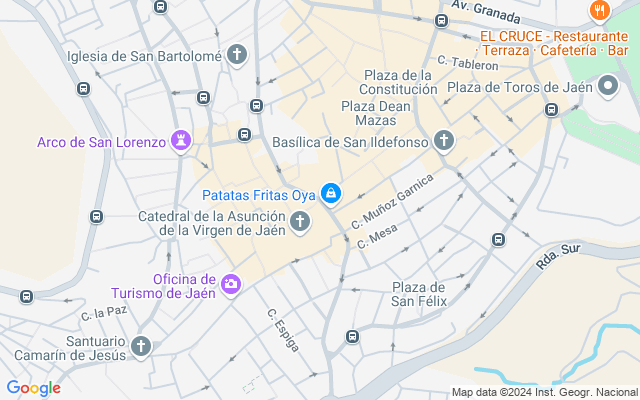Image resolution: width=640 pixels, height=400 pixels.
Task: Open Santuario Camarín de Jesús marker
Action: pos(141,347)
